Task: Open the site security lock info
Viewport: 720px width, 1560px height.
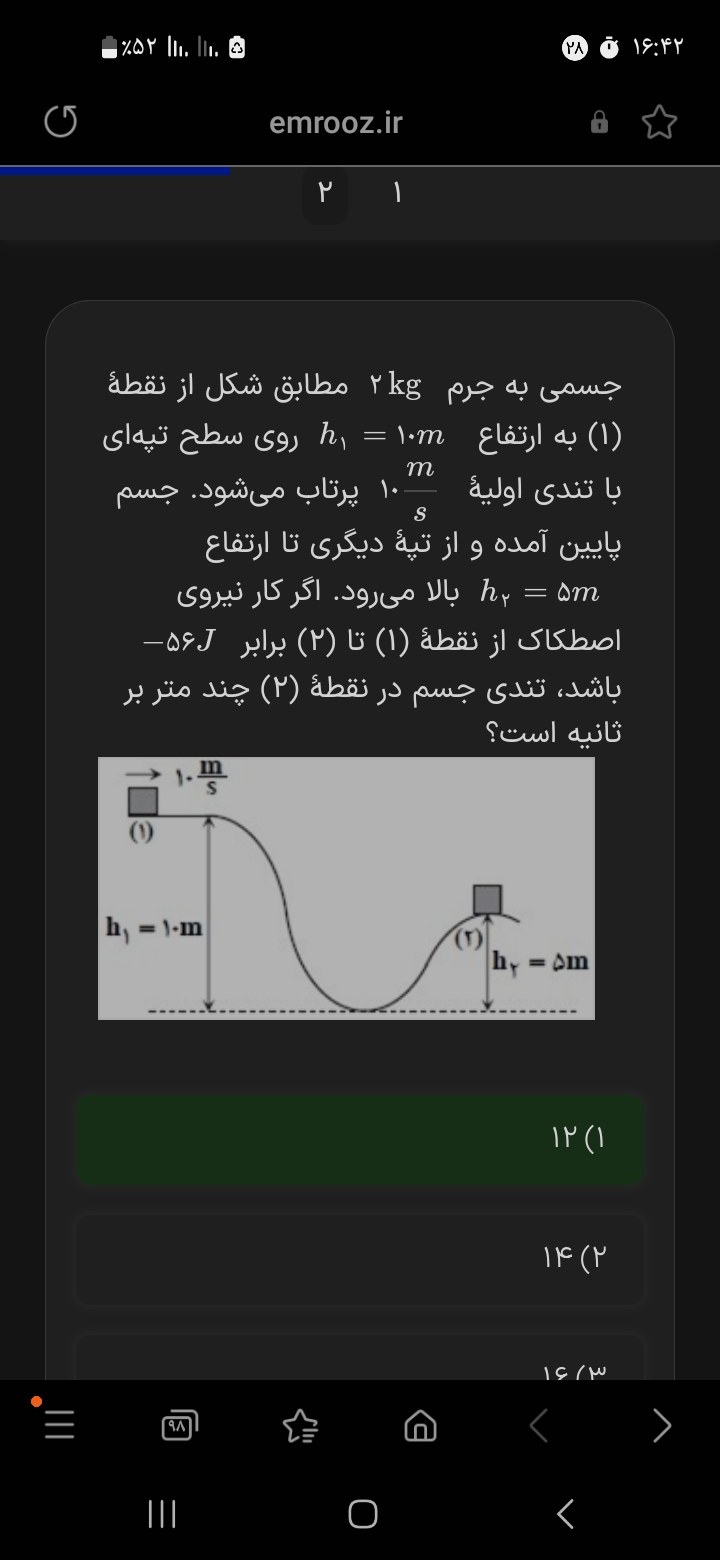Action: click(599, 123)
